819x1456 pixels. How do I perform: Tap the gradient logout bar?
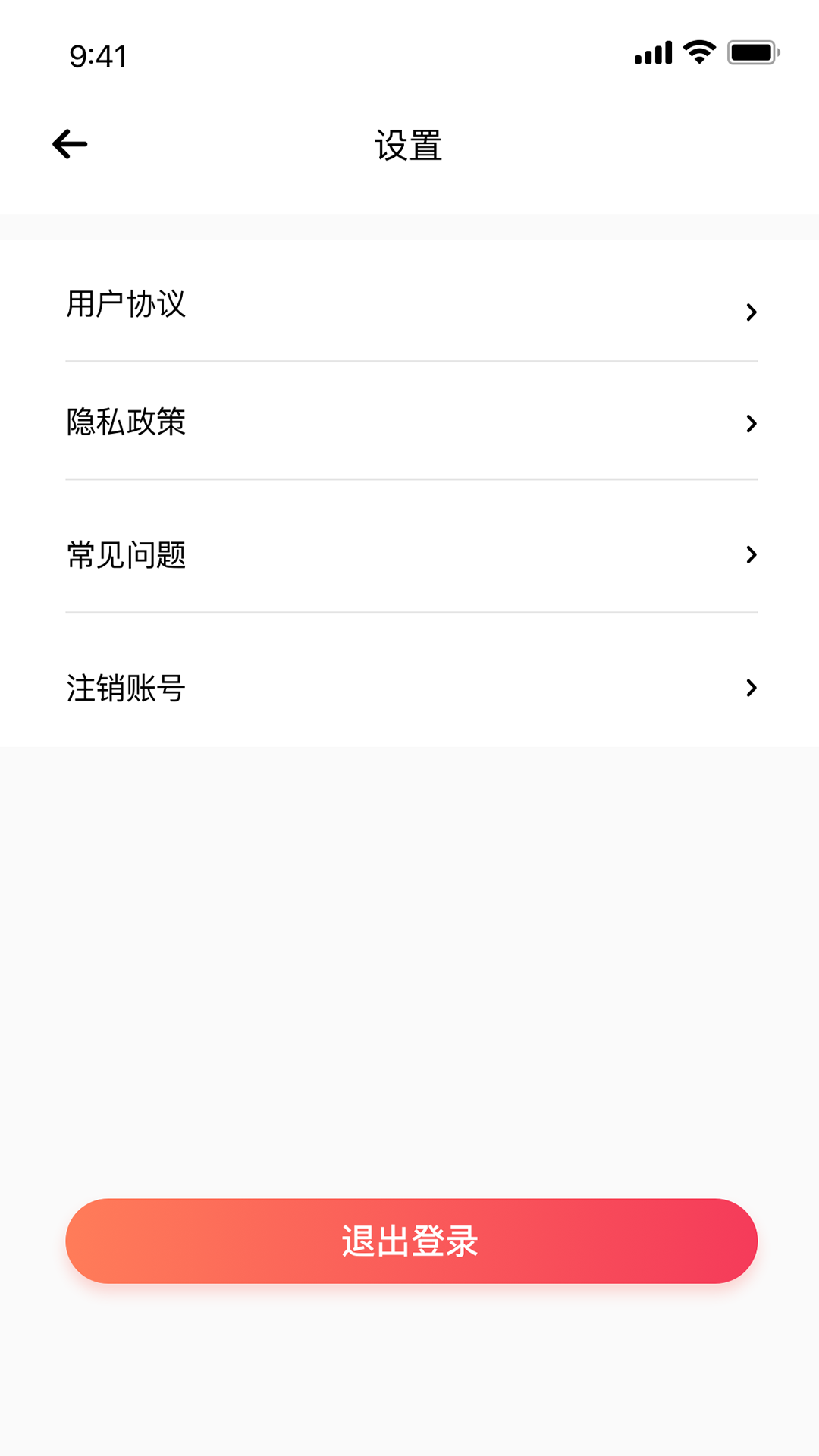click(x=409, y=1241)
